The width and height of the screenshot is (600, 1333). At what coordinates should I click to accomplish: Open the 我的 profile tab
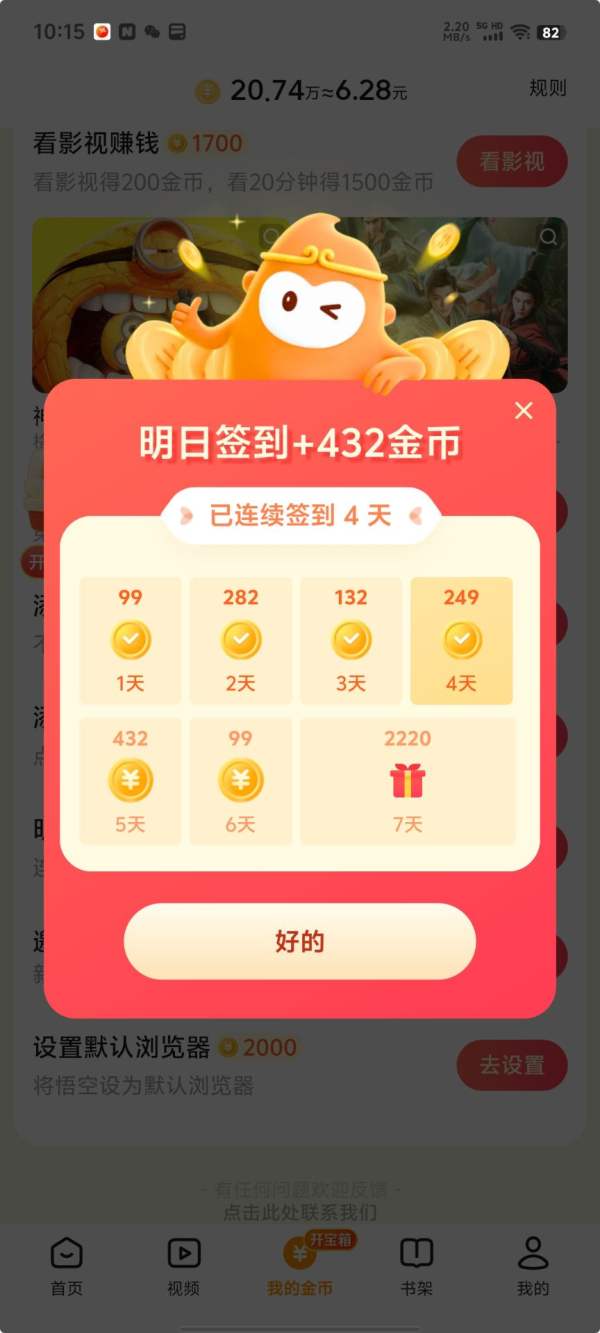click(532, 1265)
